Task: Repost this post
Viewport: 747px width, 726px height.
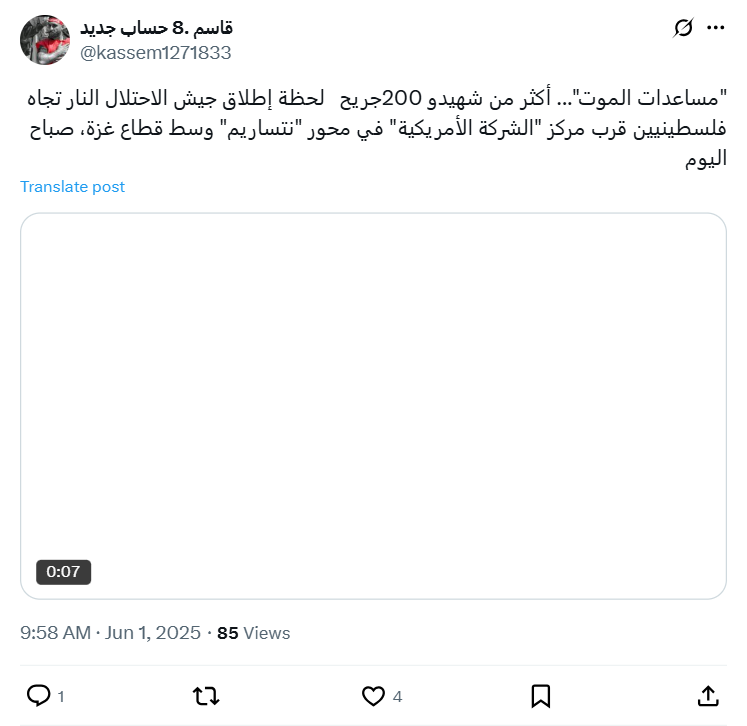Action: [x=205, y=695]
